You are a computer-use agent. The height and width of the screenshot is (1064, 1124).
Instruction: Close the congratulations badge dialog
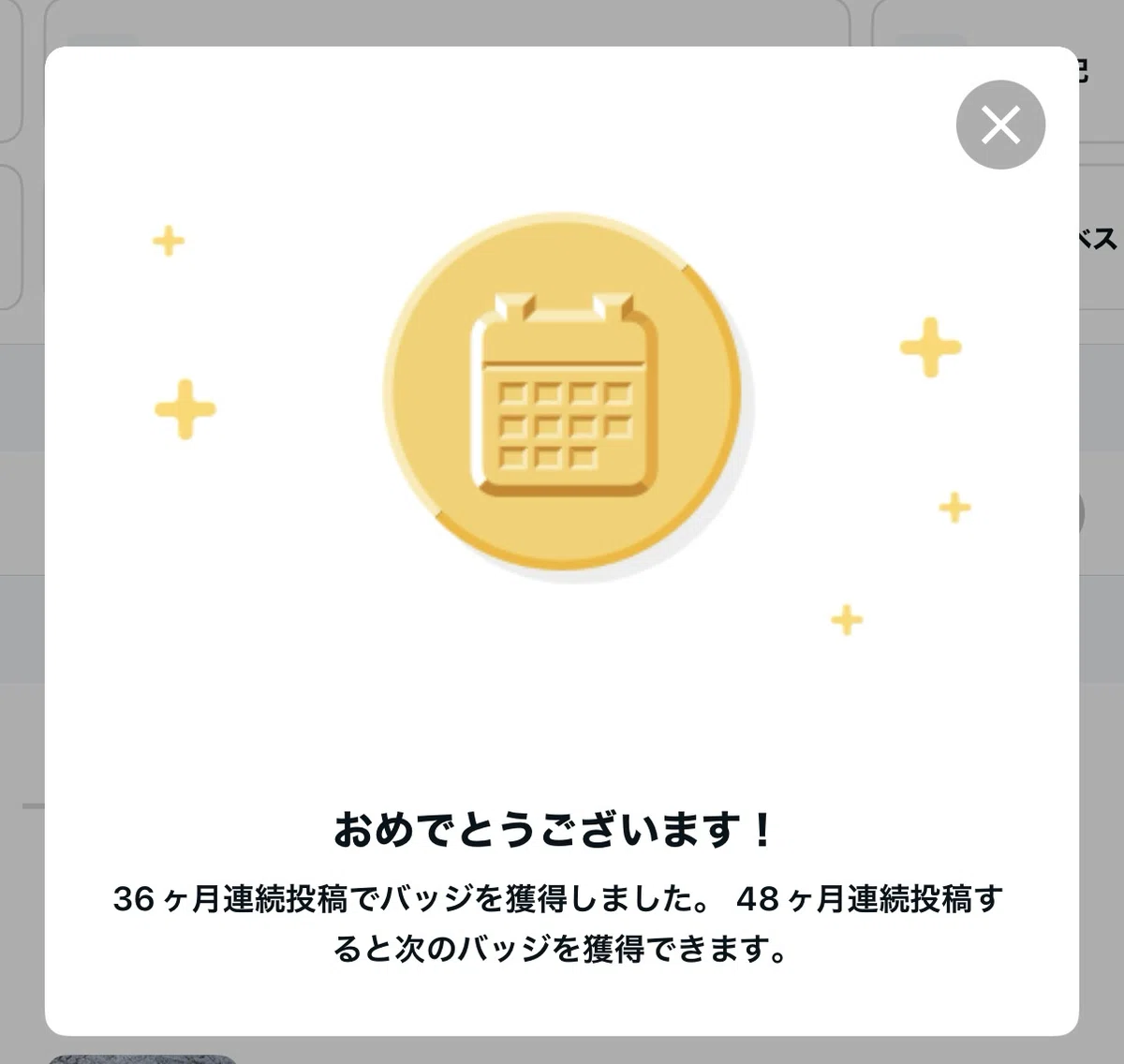pyautogui.click(x=1000, y=125)
